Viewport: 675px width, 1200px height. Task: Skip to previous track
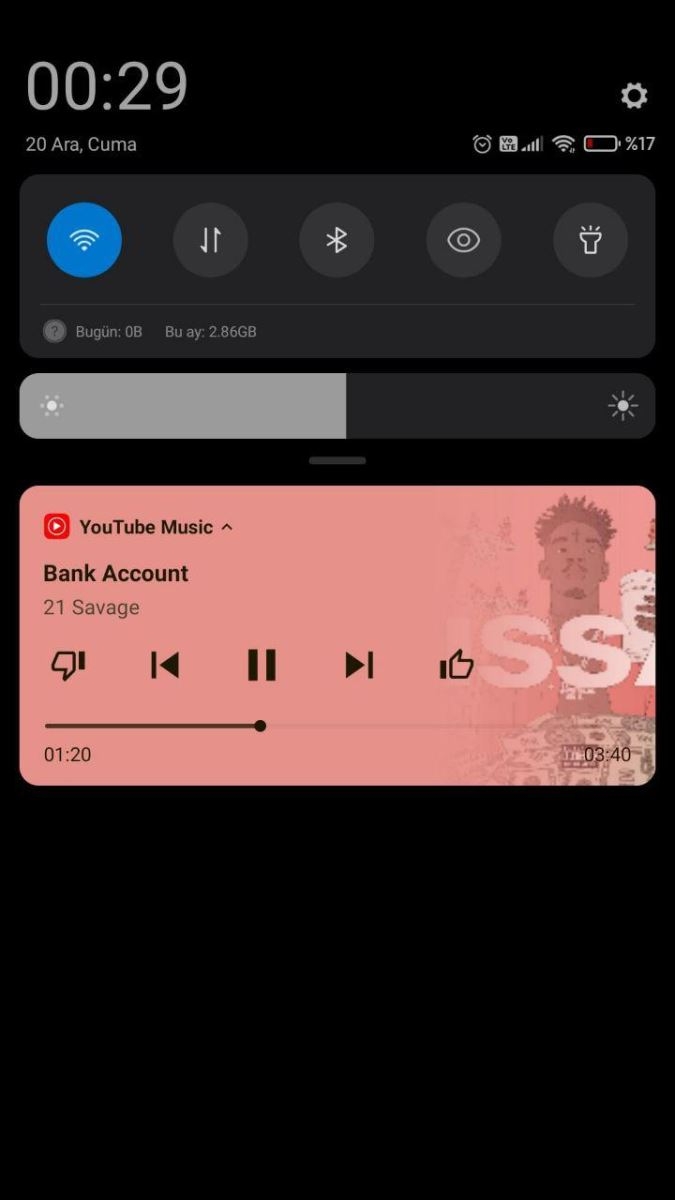tap(165, 665)
